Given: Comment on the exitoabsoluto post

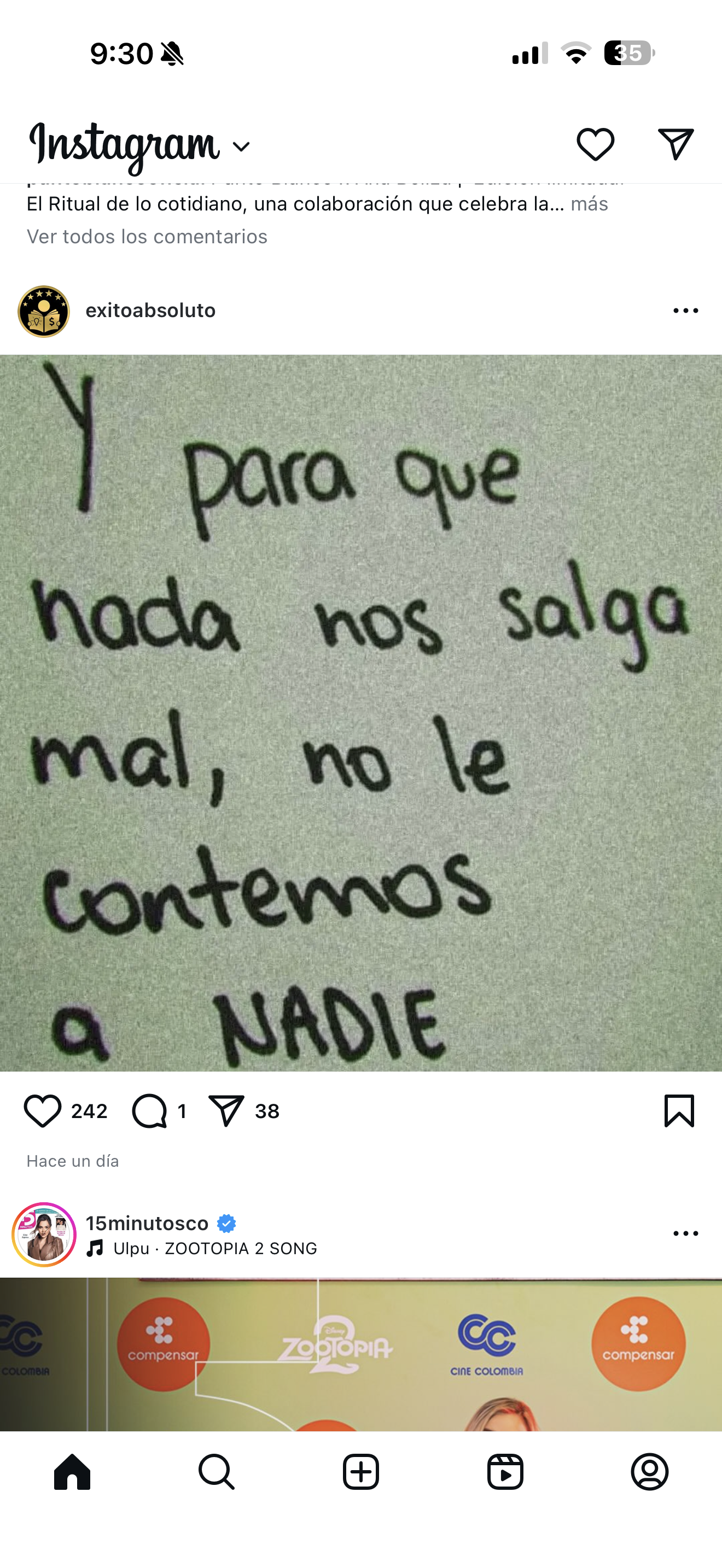Looking at the screenshot, I should point(150,1111).
